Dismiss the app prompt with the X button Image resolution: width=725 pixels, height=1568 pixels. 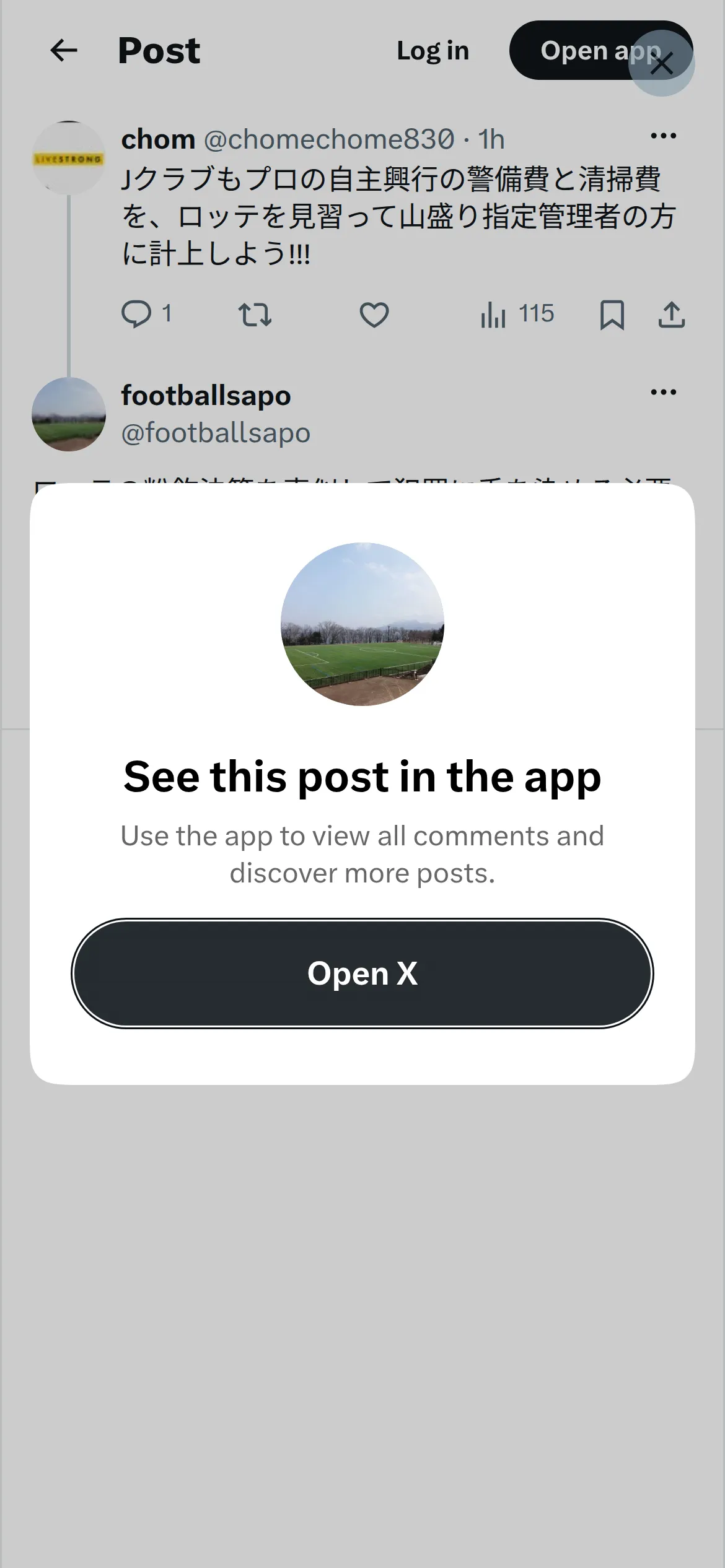661,63
